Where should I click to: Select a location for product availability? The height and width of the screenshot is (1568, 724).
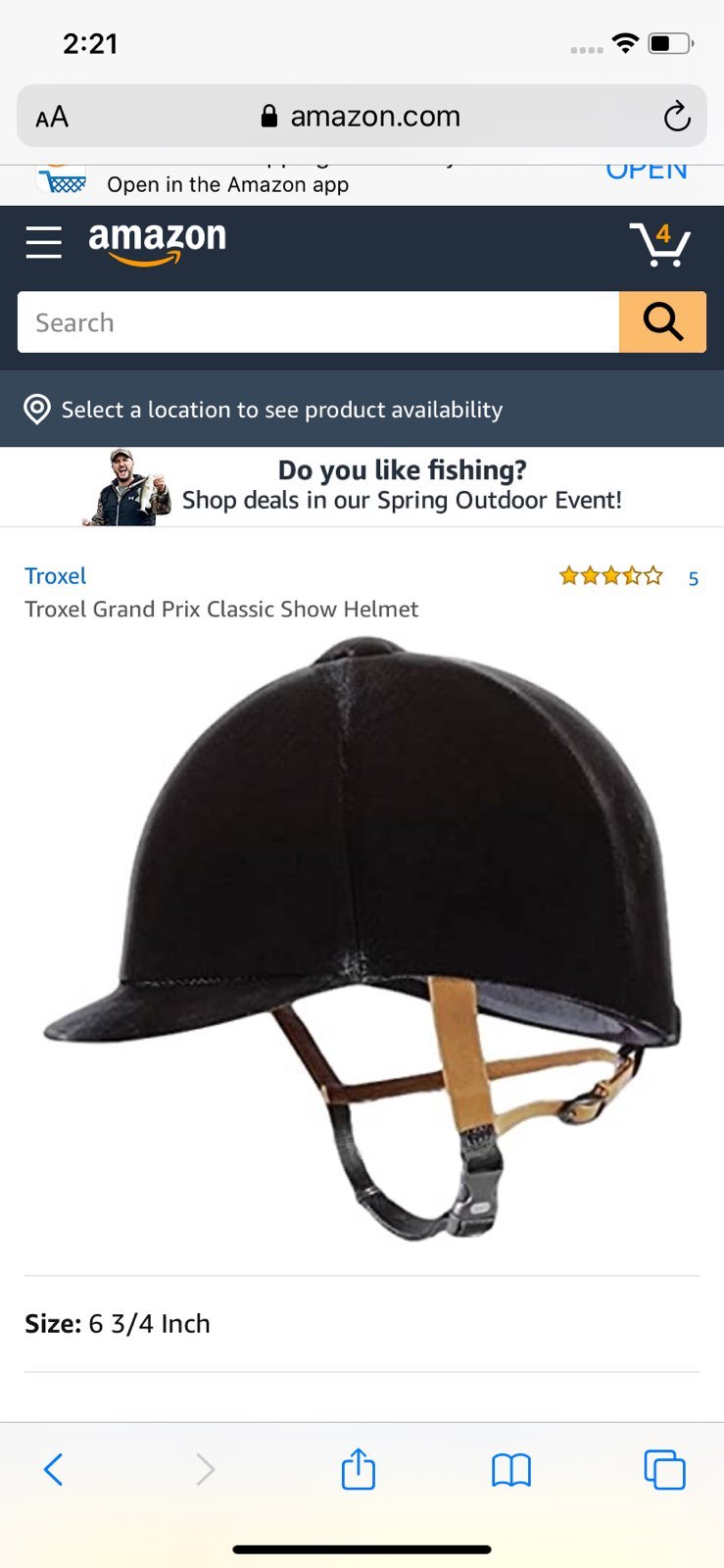362,410
